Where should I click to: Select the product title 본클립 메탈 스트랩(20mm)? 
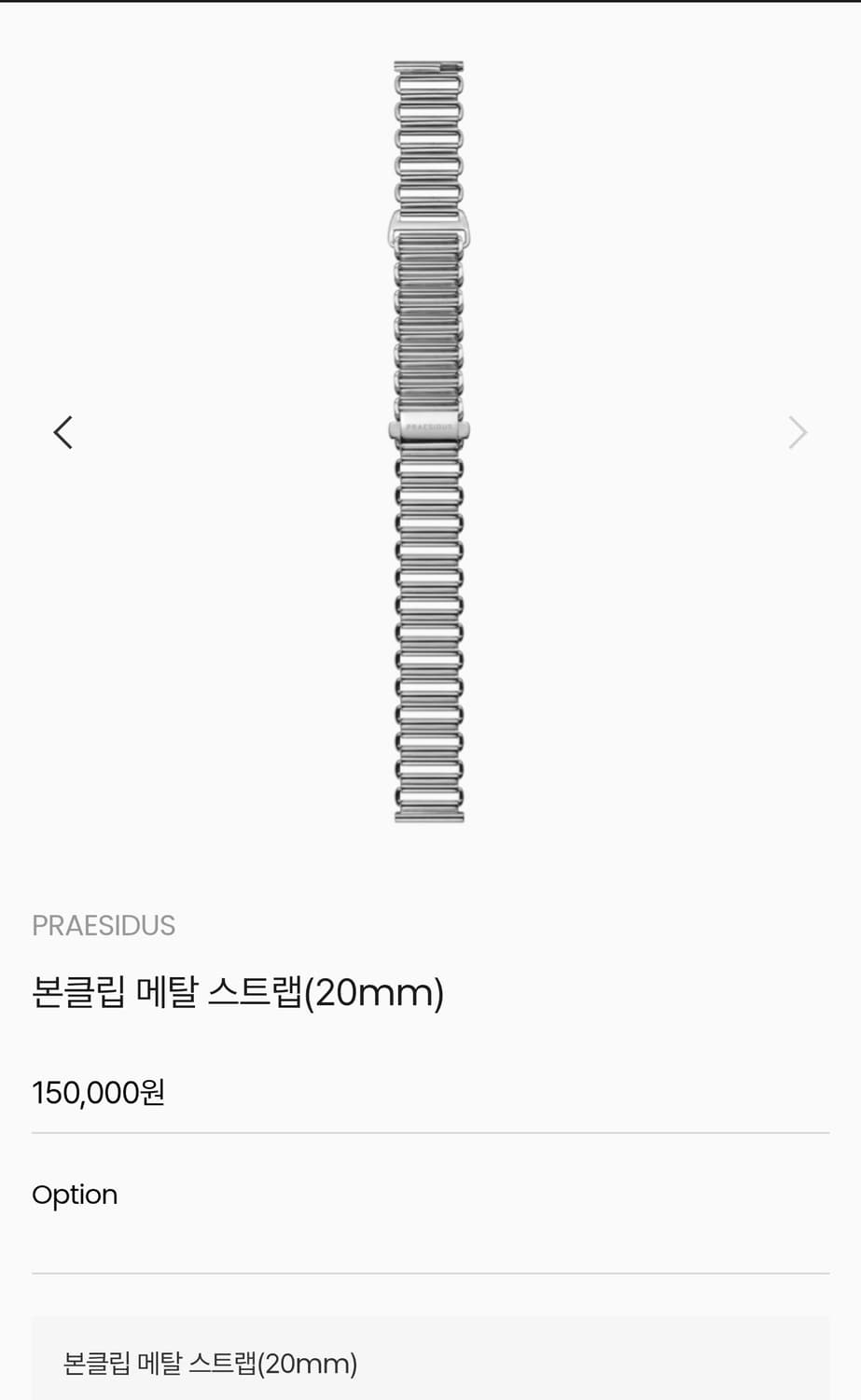click(x=239, y=993)
